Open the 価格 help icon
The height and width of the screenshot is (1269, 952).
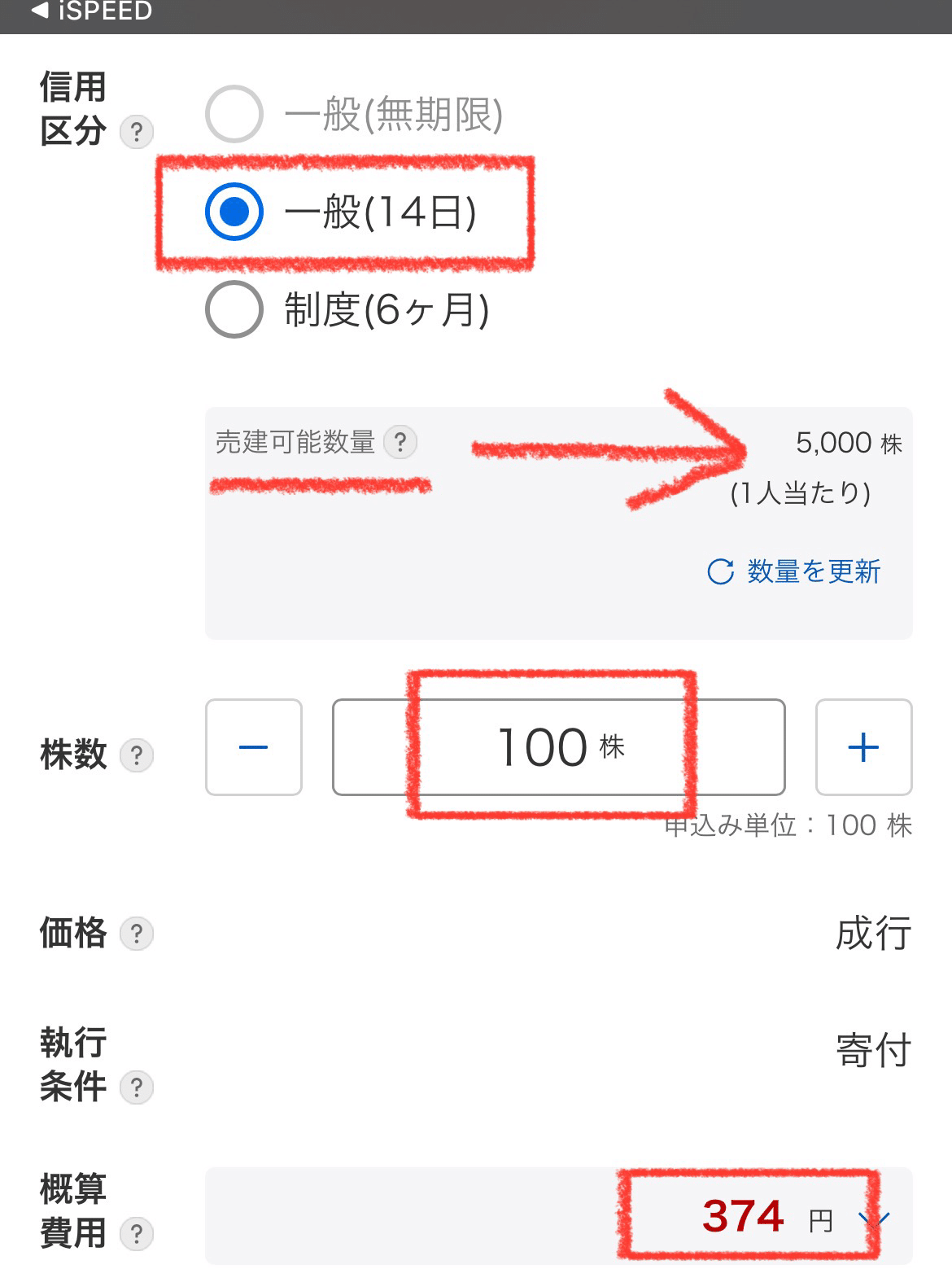(136, 934)
